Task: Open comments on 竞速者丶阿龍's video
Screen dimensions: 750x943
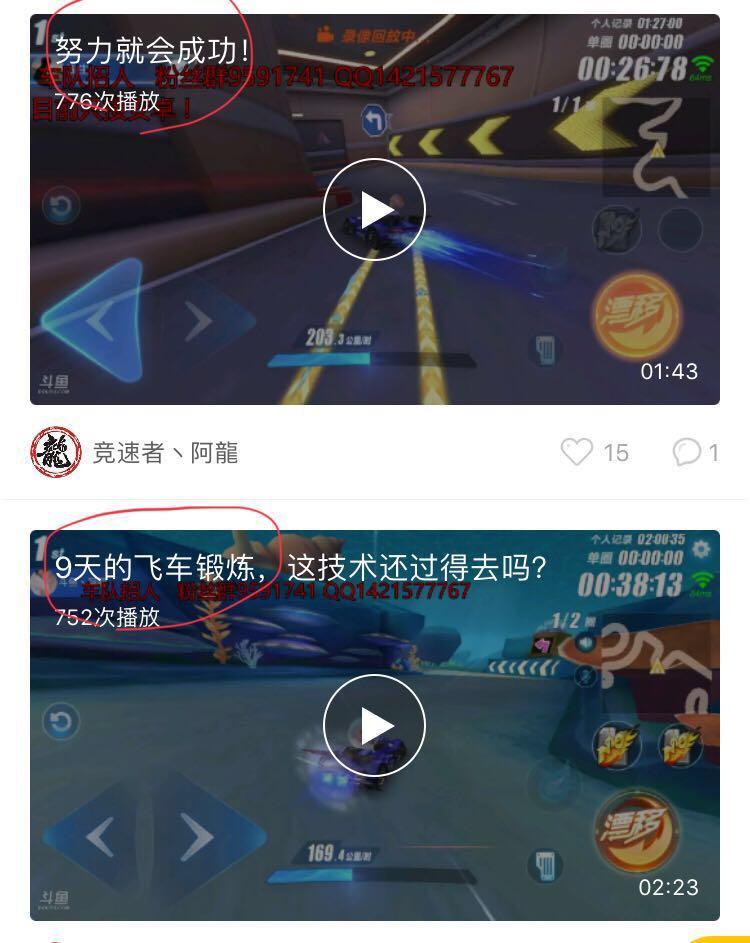Action: pyautogui.click(x=687, y=453)
